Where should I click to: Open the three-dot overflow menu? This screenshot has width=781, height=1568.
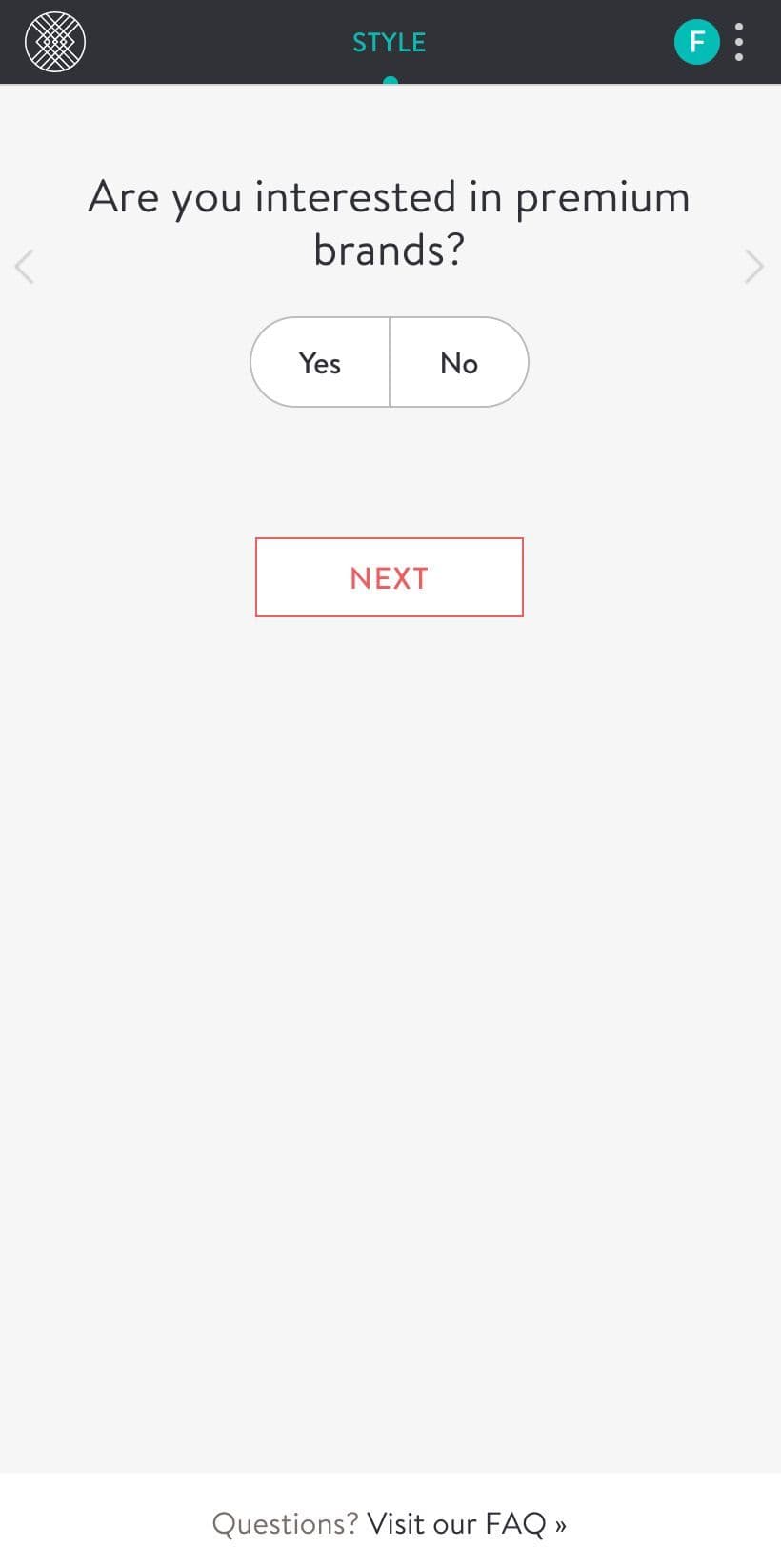pos(740,42)
